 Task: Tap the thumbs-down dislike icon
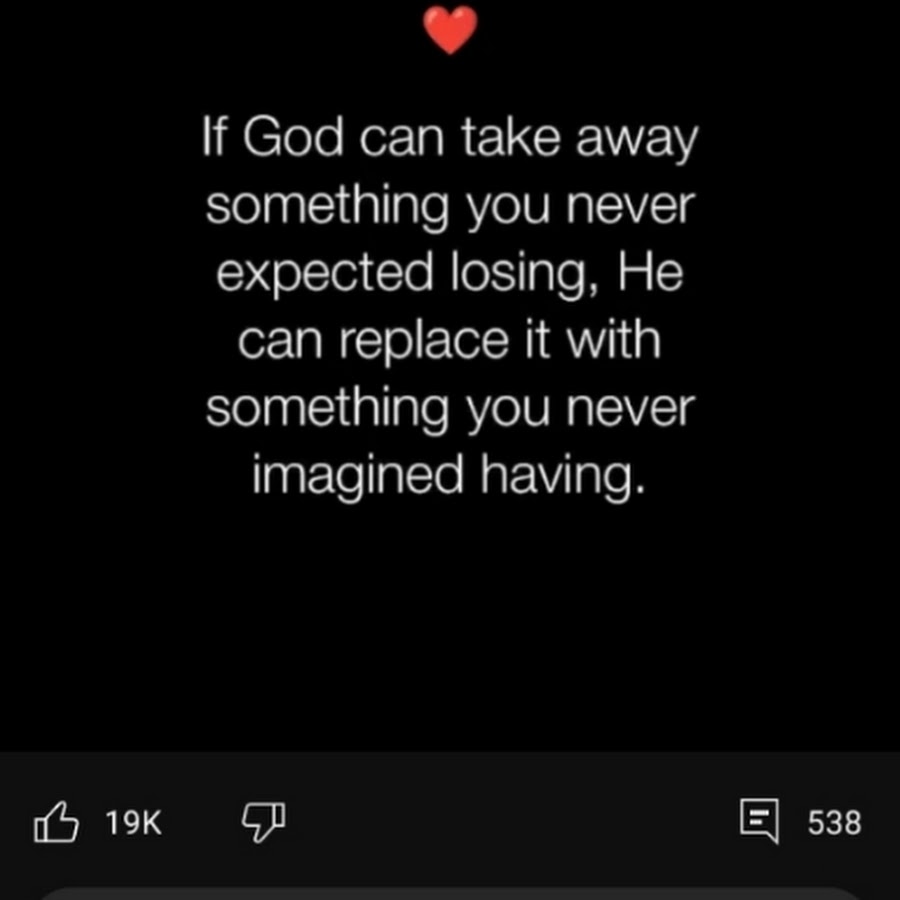tap(263, 821)
